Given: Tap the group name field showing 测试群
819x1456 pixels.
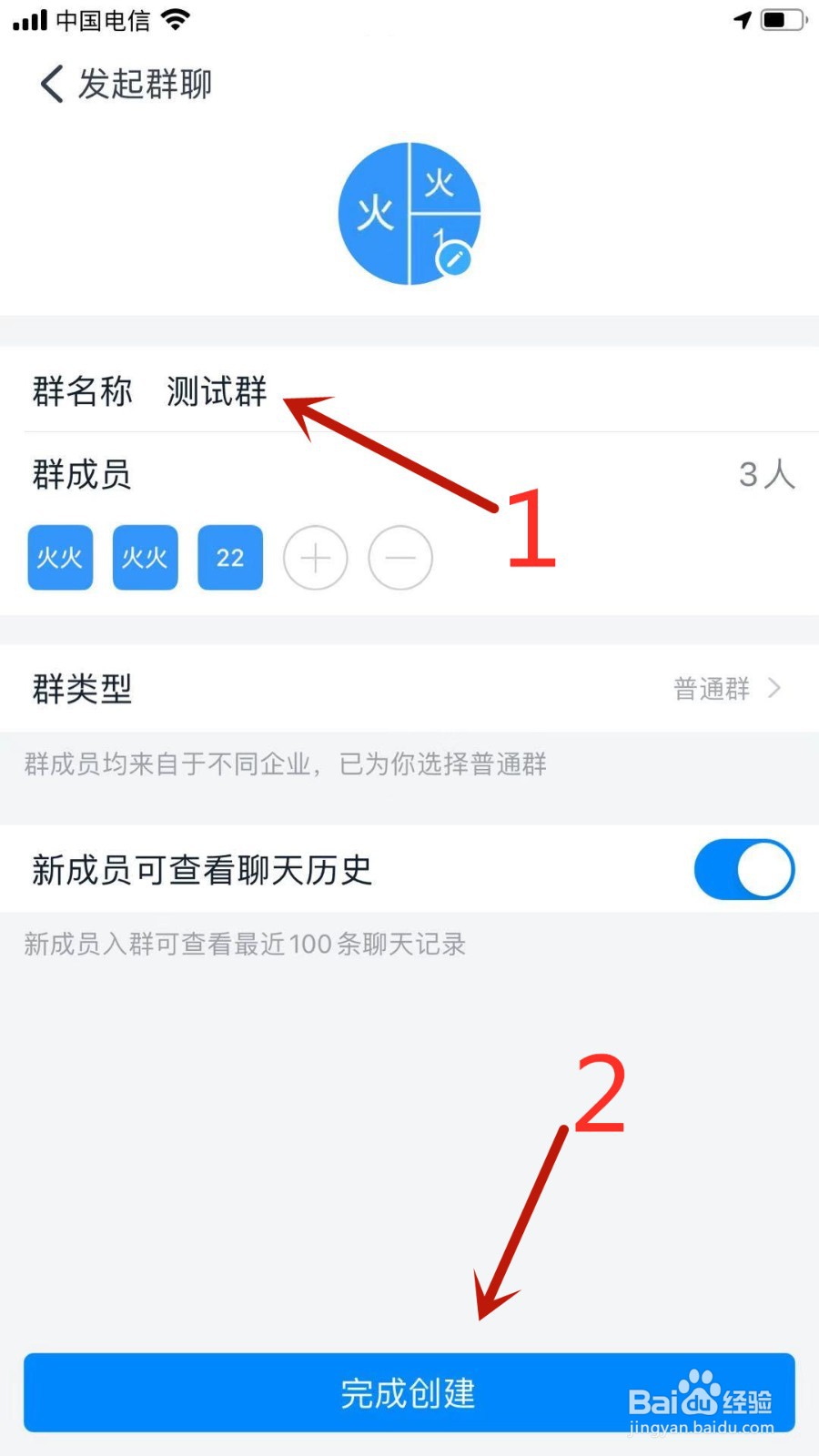Looking at the screenshot, I should [x=216, y=391].
